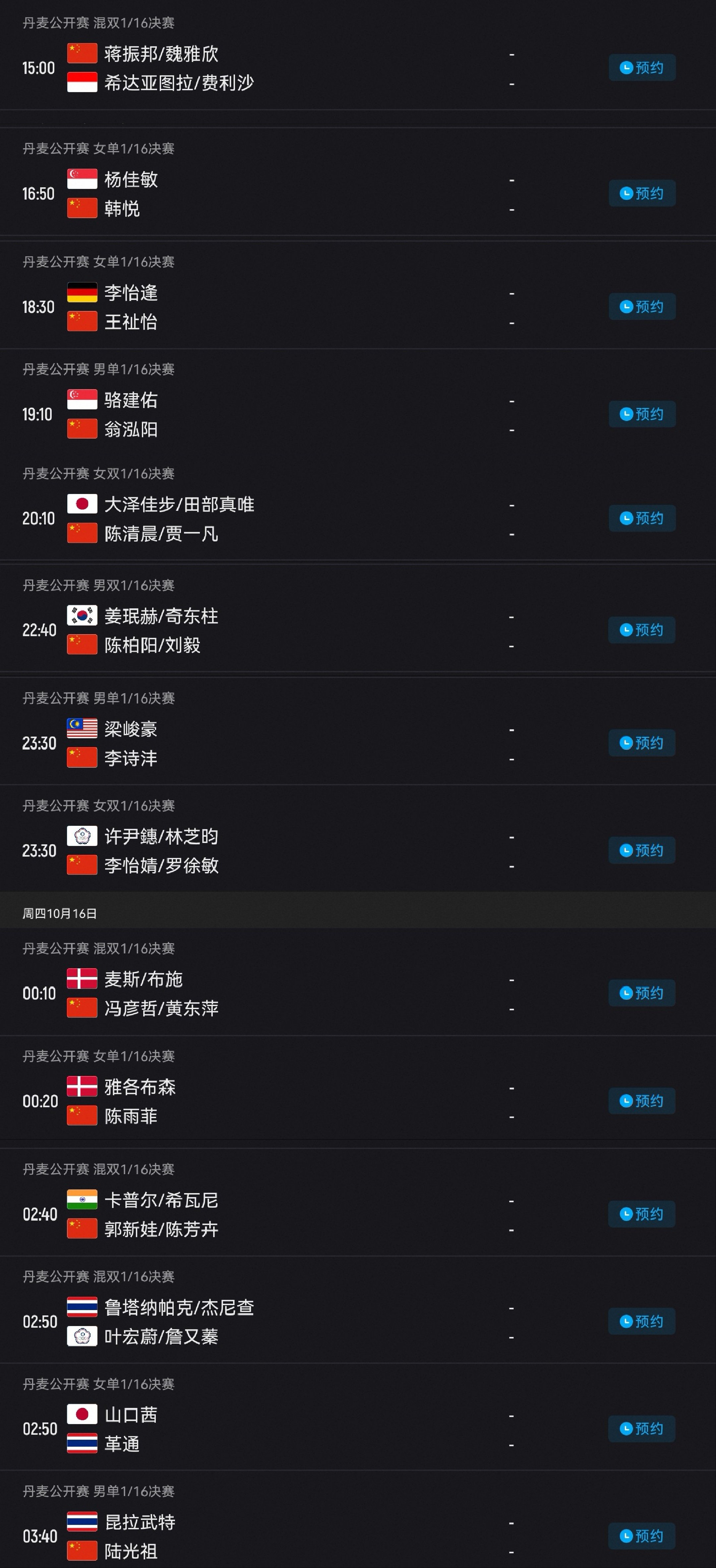The image size is (716, 1568).
Task: Reserve the 陈清晨/贾一凡 women's doubles match
Action: point(642,518)
